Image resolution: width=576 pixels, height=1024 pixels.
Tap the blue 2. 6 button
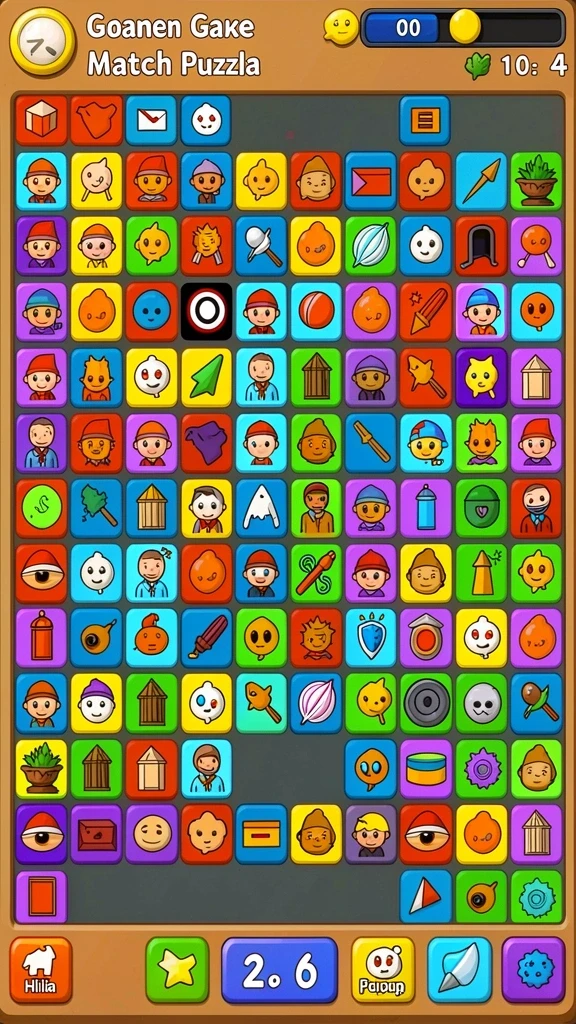tap(280, 970)
